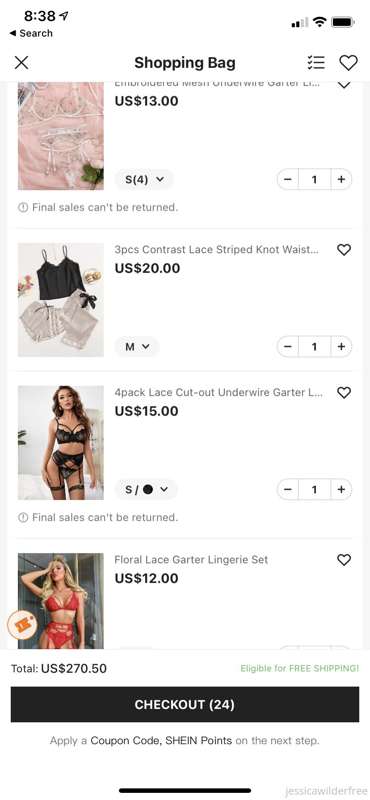Tap CHECKOUT (24) button
Viewport: 370px width, 800px height.
[x=185, y=705]
